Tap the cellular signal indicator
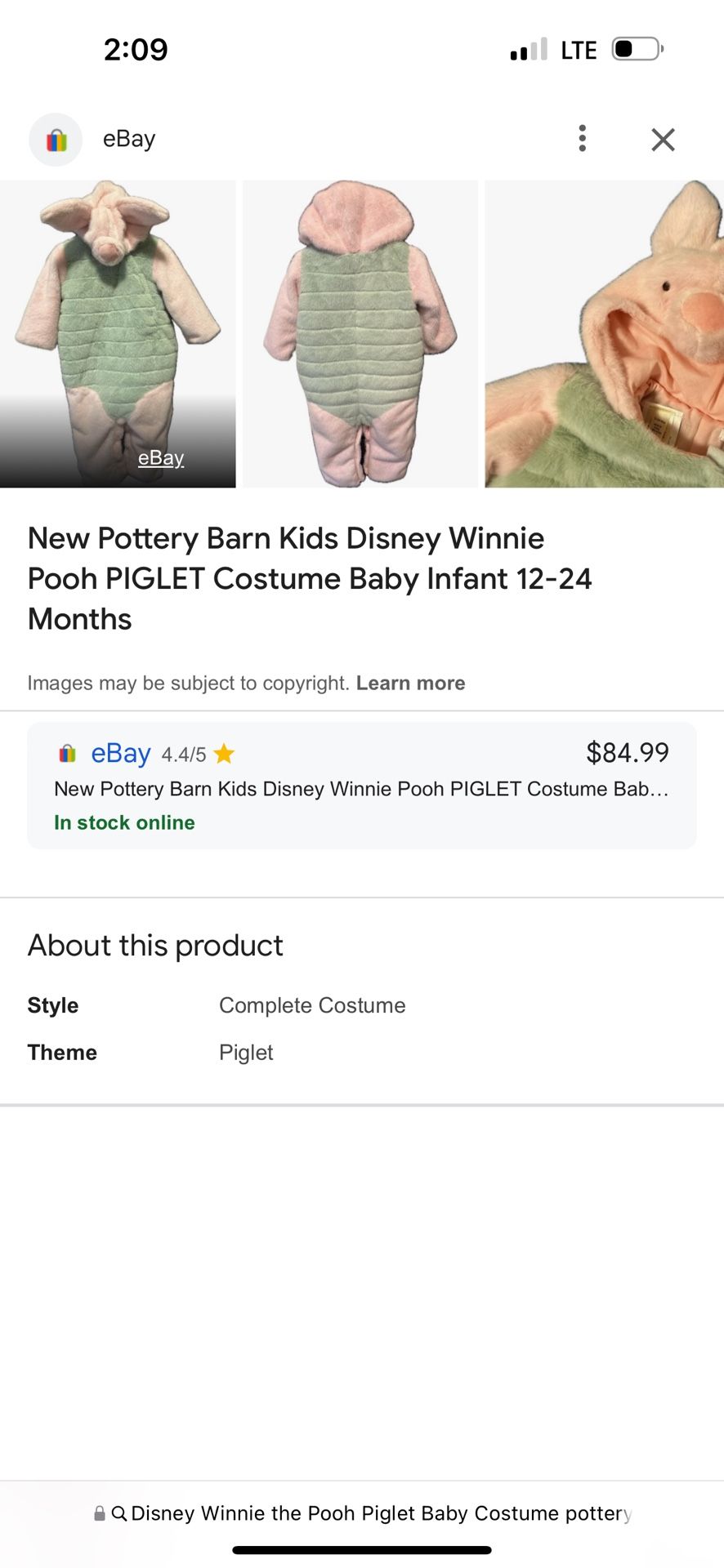724x1568 pixels. coord(530,51)
